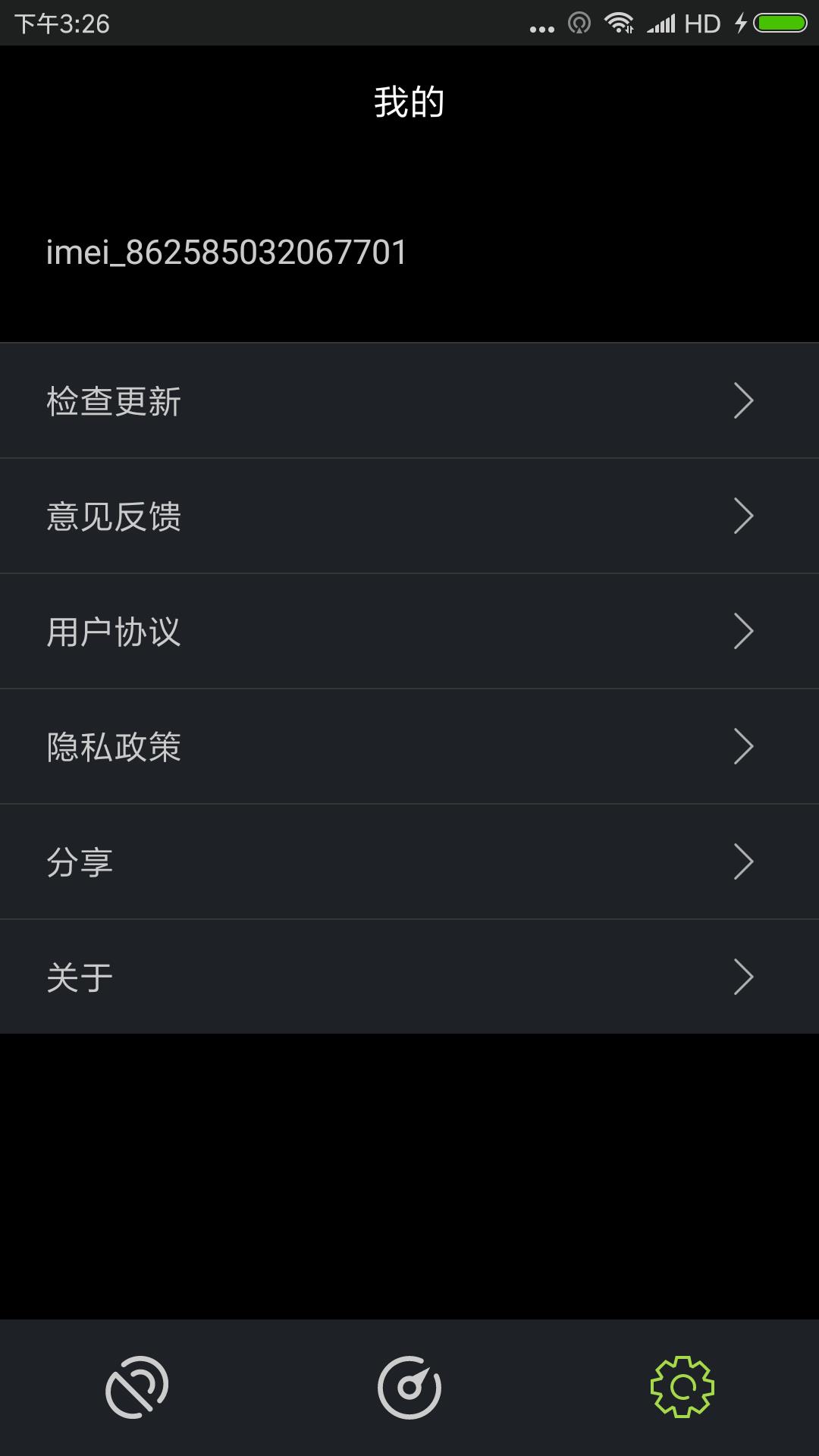This screenshot has height=1456, width=819.
Task: Open the 用户协议 agreement page
Action: (114, 631)
